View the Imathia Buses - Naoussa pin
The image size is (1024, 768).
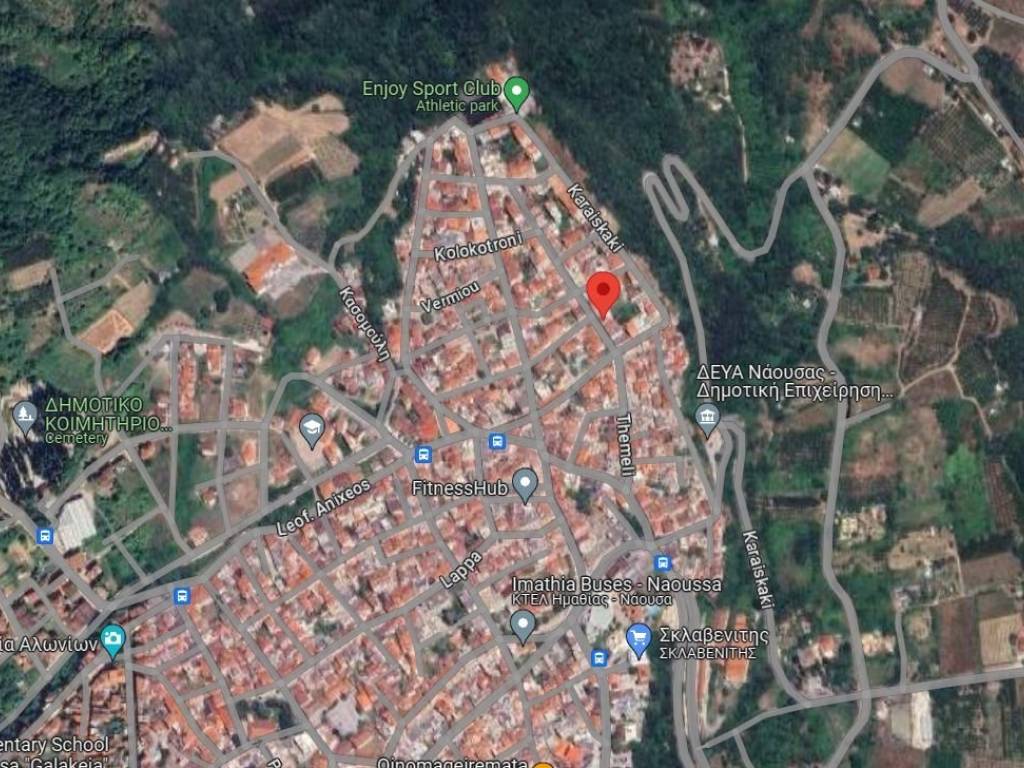tap(522, 625)
